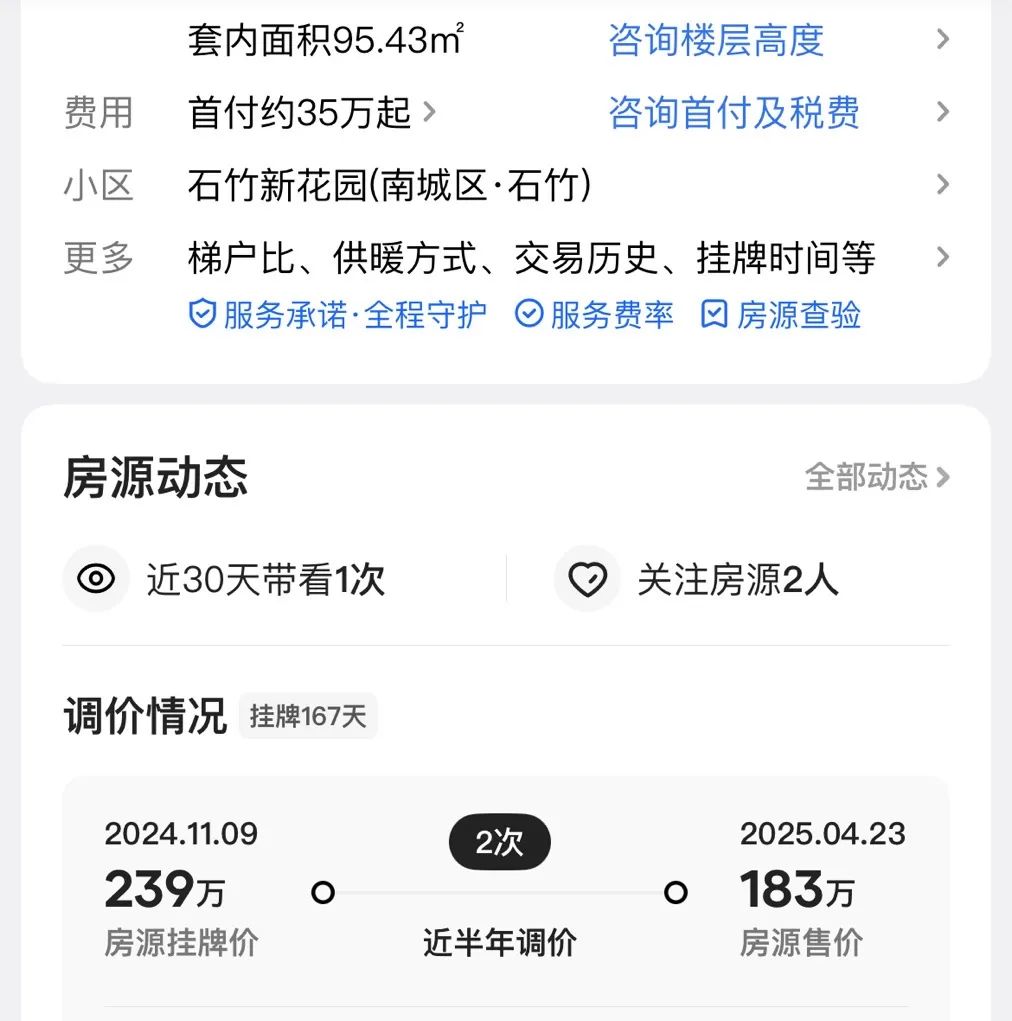Open 石竹新花园 community page
1012x1021 pixels.
pyautogui.click(x=389, y=186)
